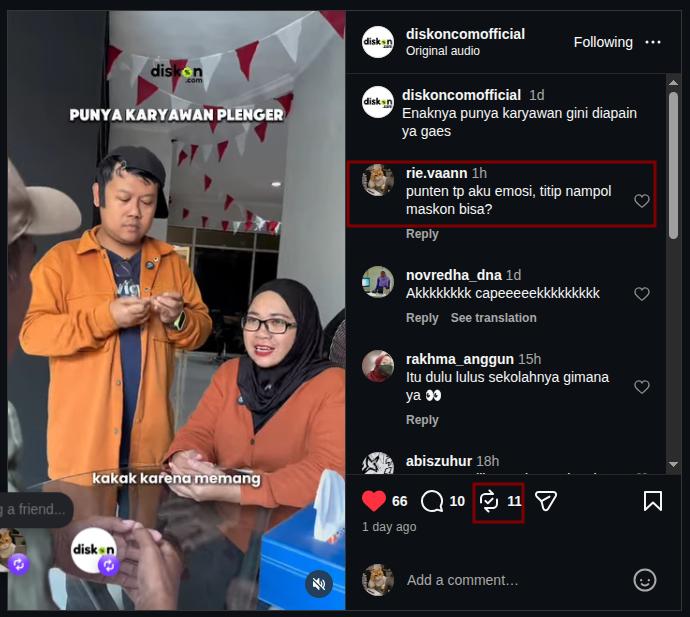Open the emoji picker
The image size is (690, 617).
point(645,580)
